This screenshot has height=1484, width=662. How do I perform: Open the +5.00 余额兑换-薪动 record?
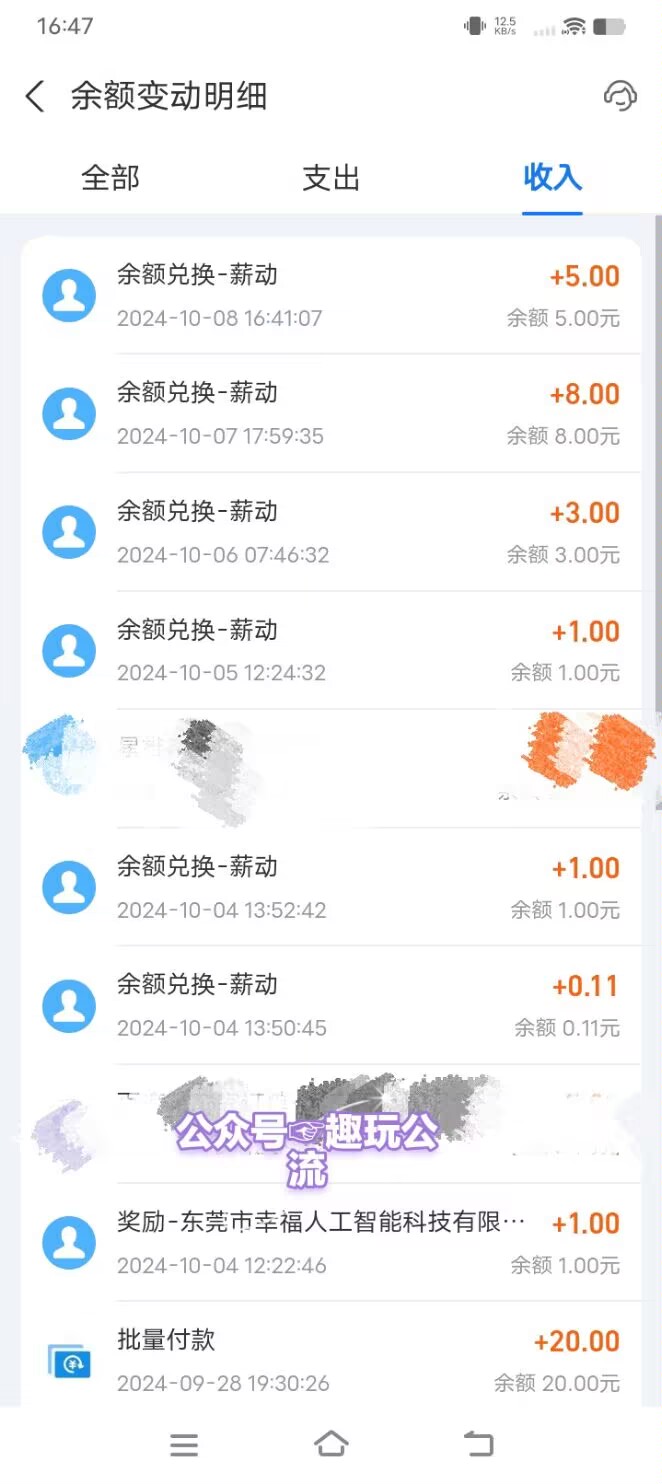[331, 295]
